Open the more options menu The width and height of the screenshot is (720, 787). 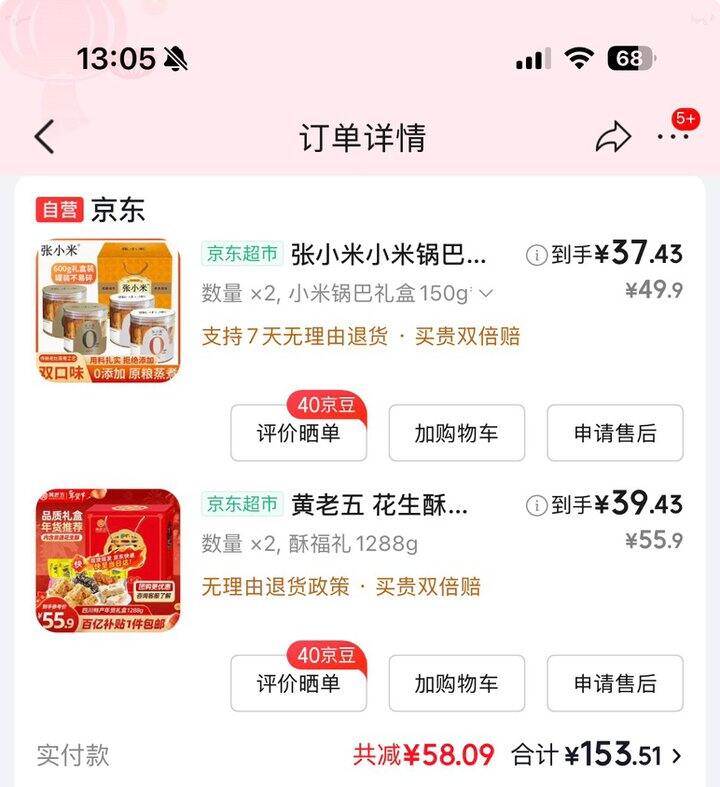[673, 137]
